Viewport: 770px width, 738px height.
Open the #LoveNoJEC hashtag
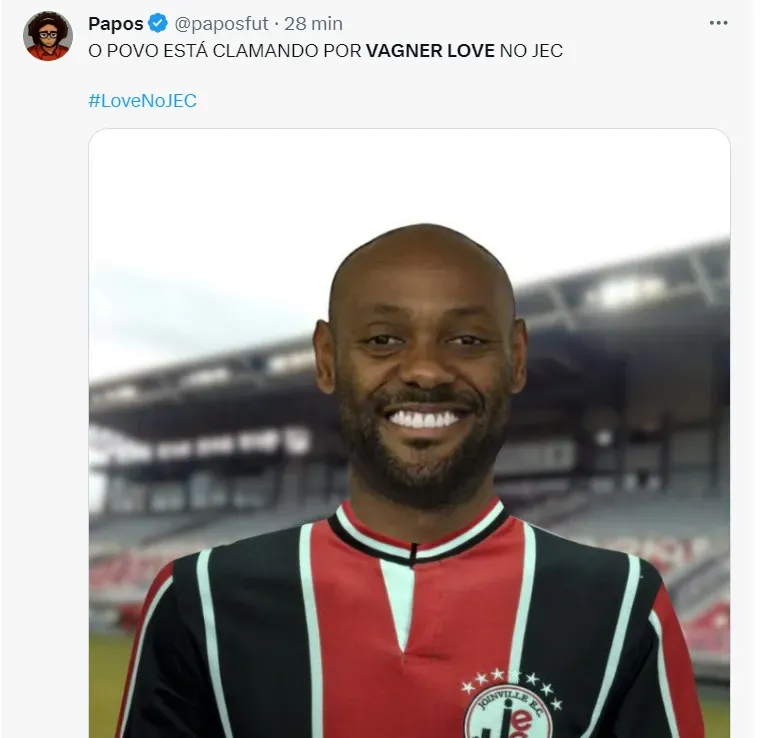pyautogui.click(x=142, y=100)
